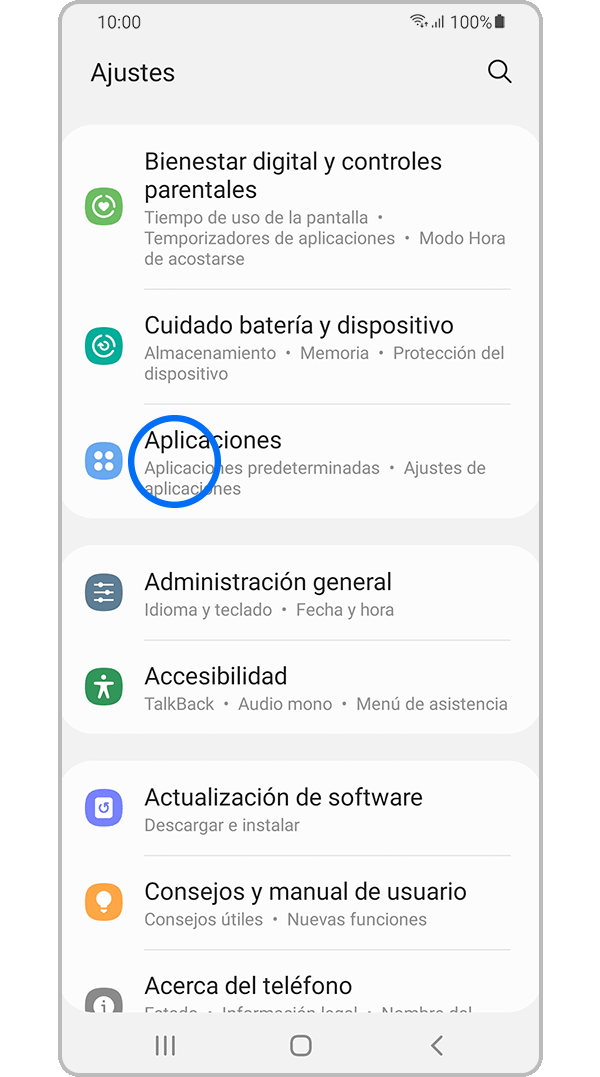Go to the home screen
Viewport: 600px width, 1077px height.
pos(301,1046)
